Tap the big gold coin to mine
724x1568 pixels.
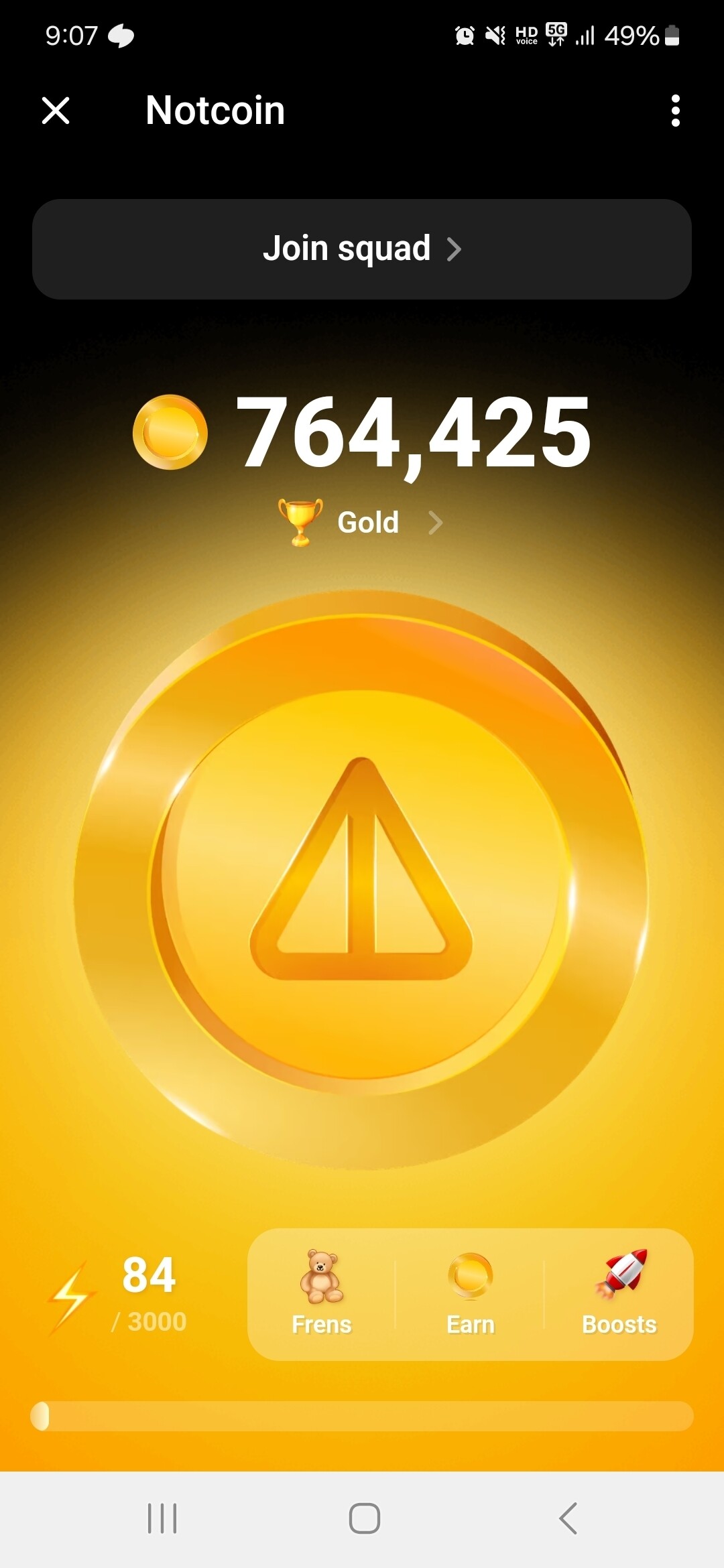coord(362,878)
